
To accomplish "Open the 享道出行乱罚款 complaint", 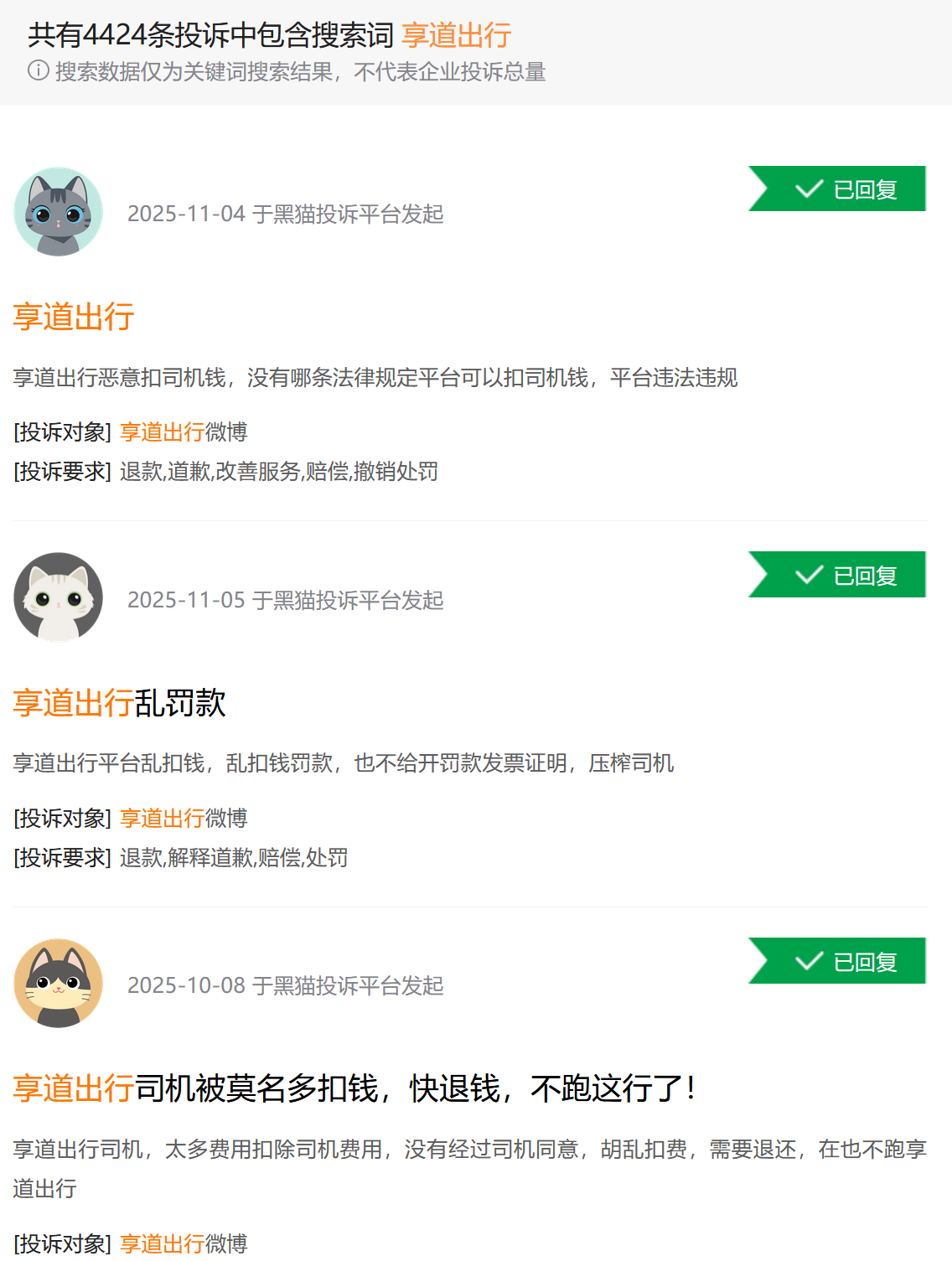I will [120, 703].
